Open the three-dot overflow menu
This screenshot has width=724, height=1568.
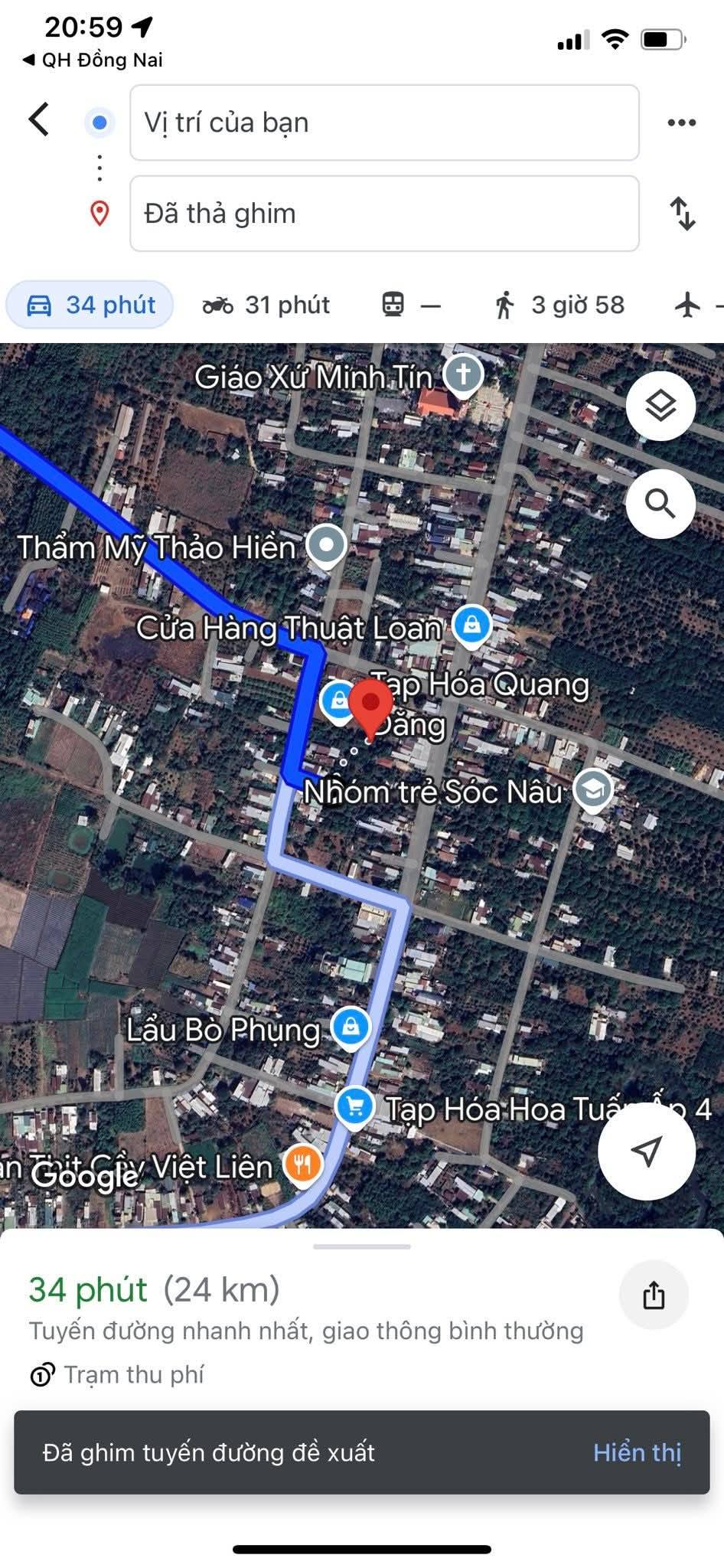click(681, 122)
